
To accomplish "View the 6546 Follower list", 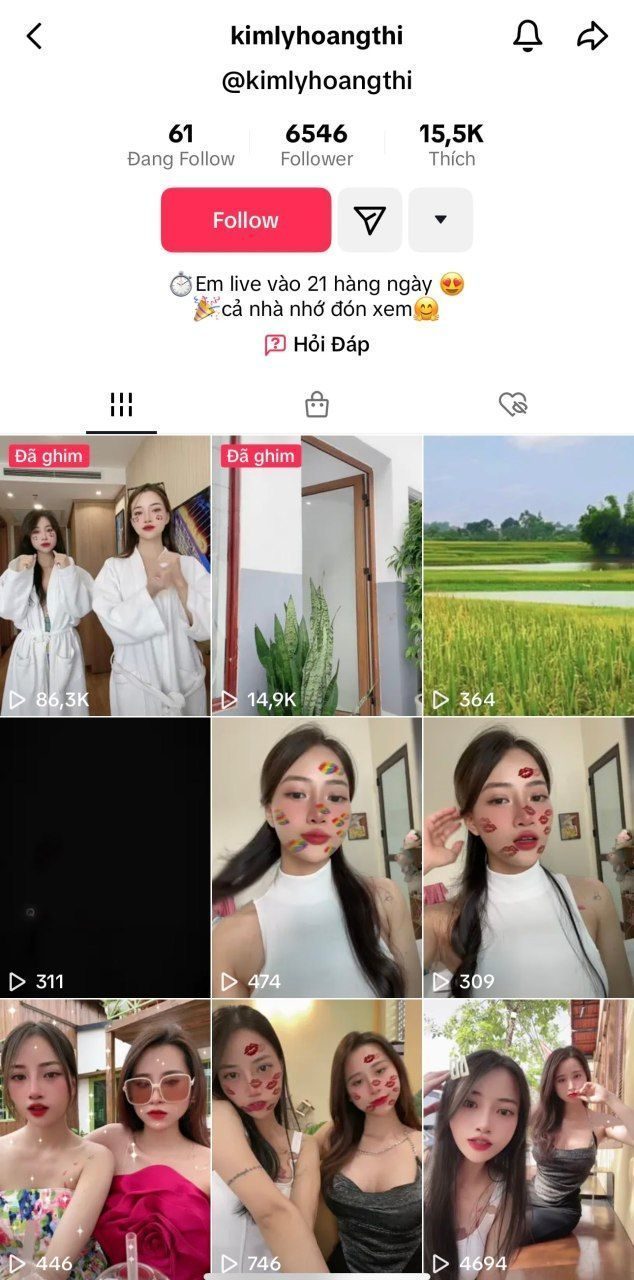I will [316, 145].
